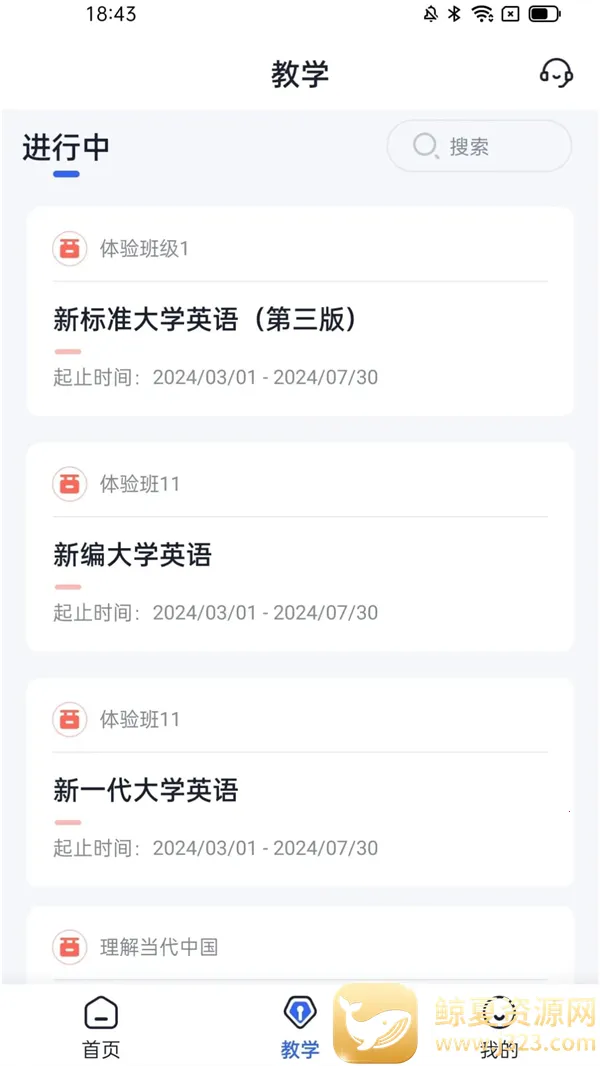Viewport: 600px width, 1066px height.
Task: Open the 新一代大学英语 course card
Action: pos(299,790)
